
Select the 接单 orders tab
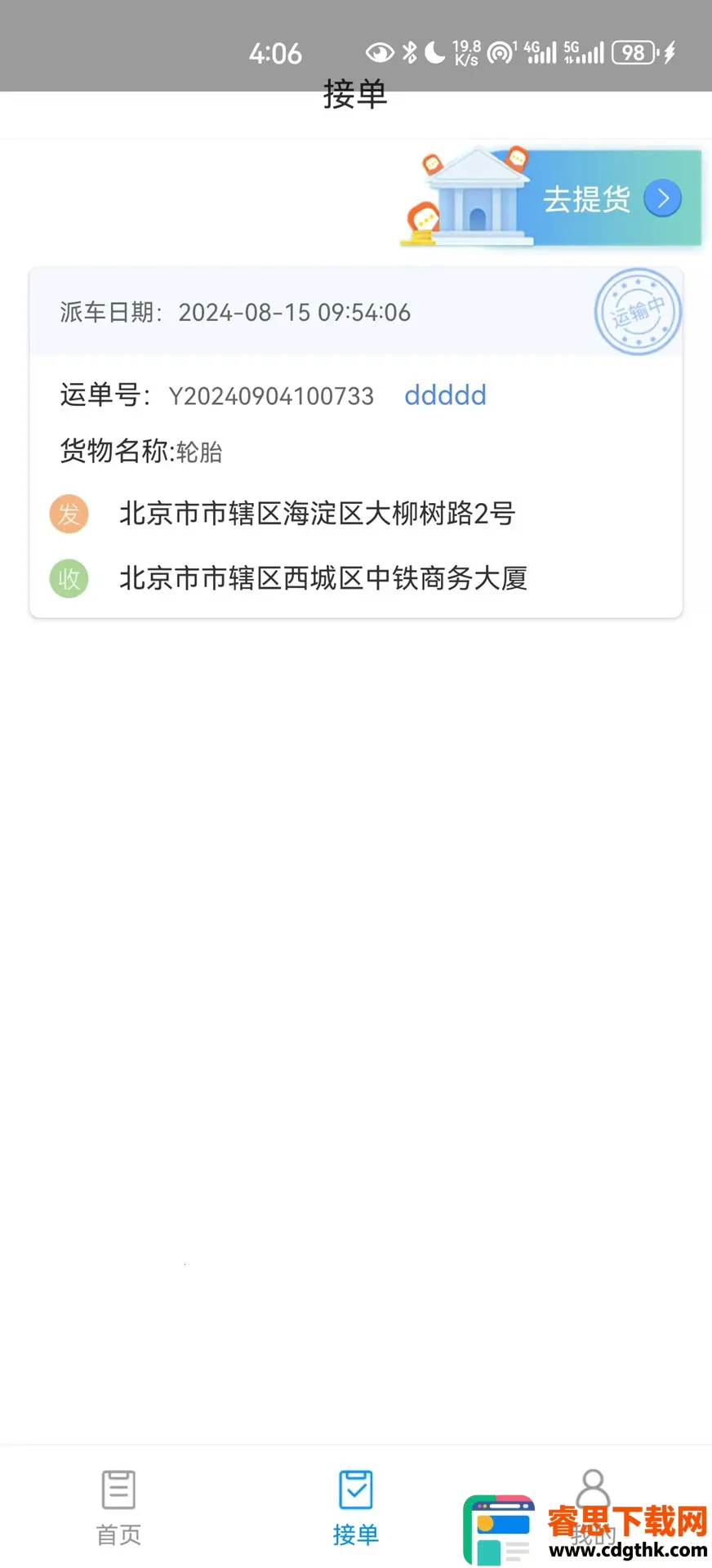(356, 1507)
